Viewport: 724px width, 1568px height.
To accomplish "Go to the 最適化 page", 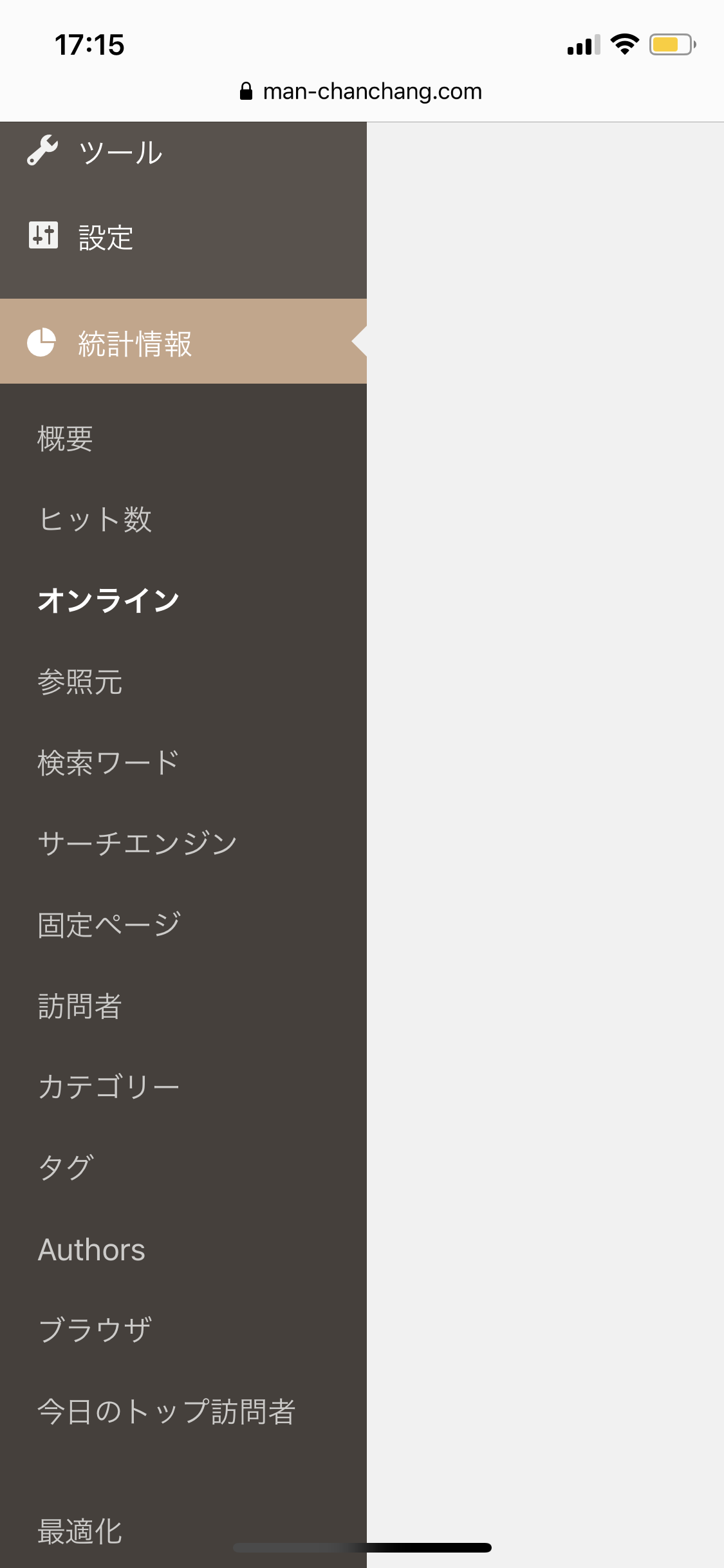I will tap(183, 1531).
